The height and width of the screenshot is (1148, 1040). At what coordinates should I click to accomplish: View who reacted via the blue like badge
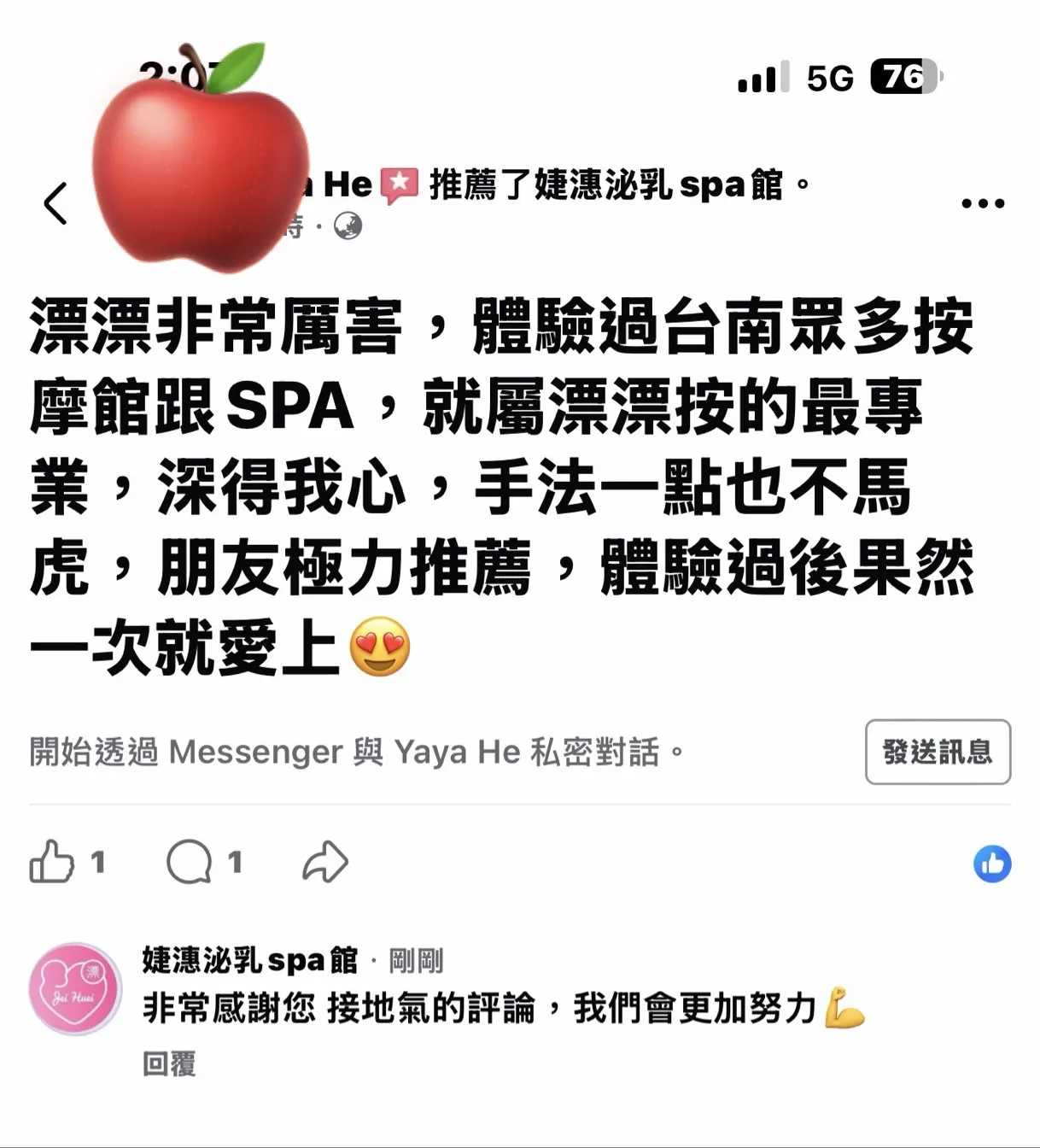pos(991,864)
